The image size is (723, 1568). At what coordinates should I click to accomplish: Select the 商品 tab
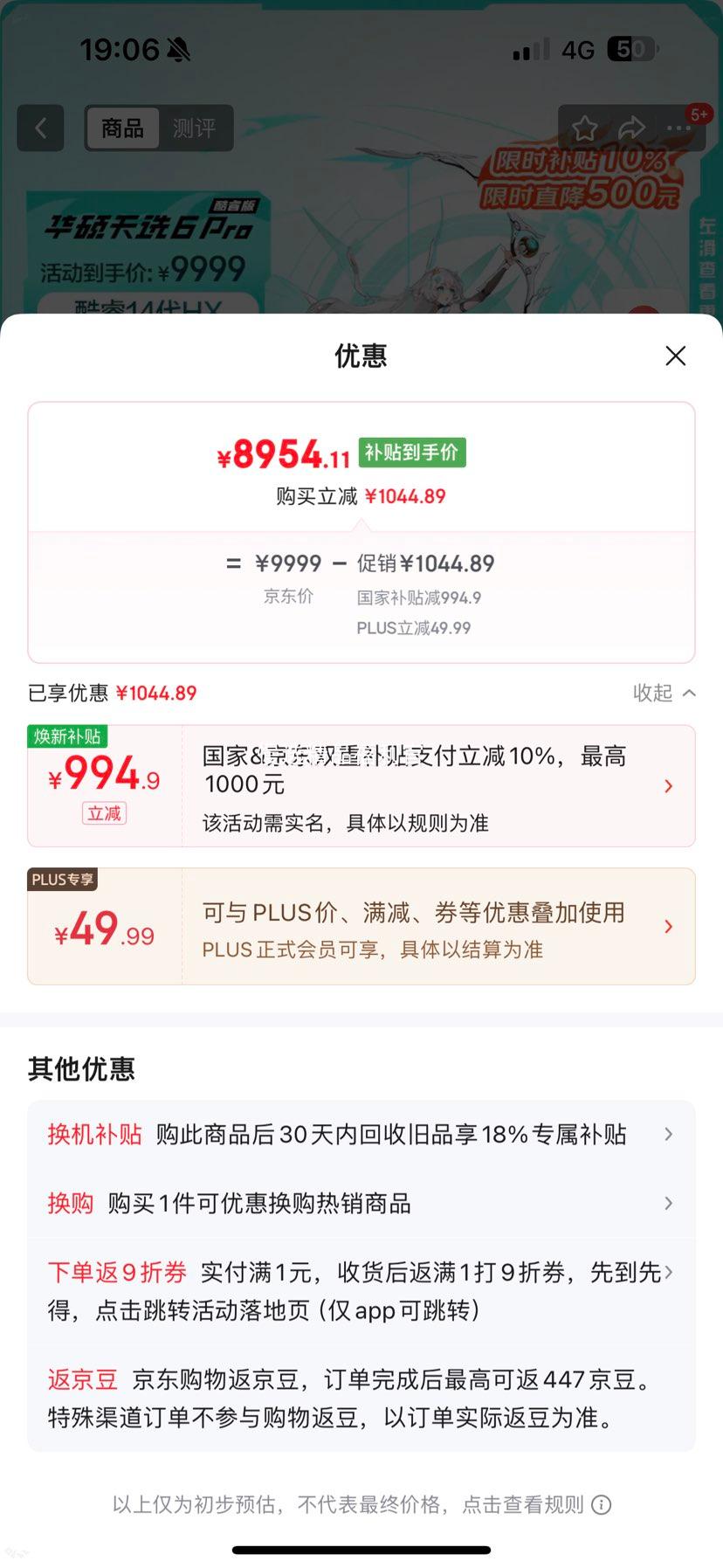click(121, 128)
